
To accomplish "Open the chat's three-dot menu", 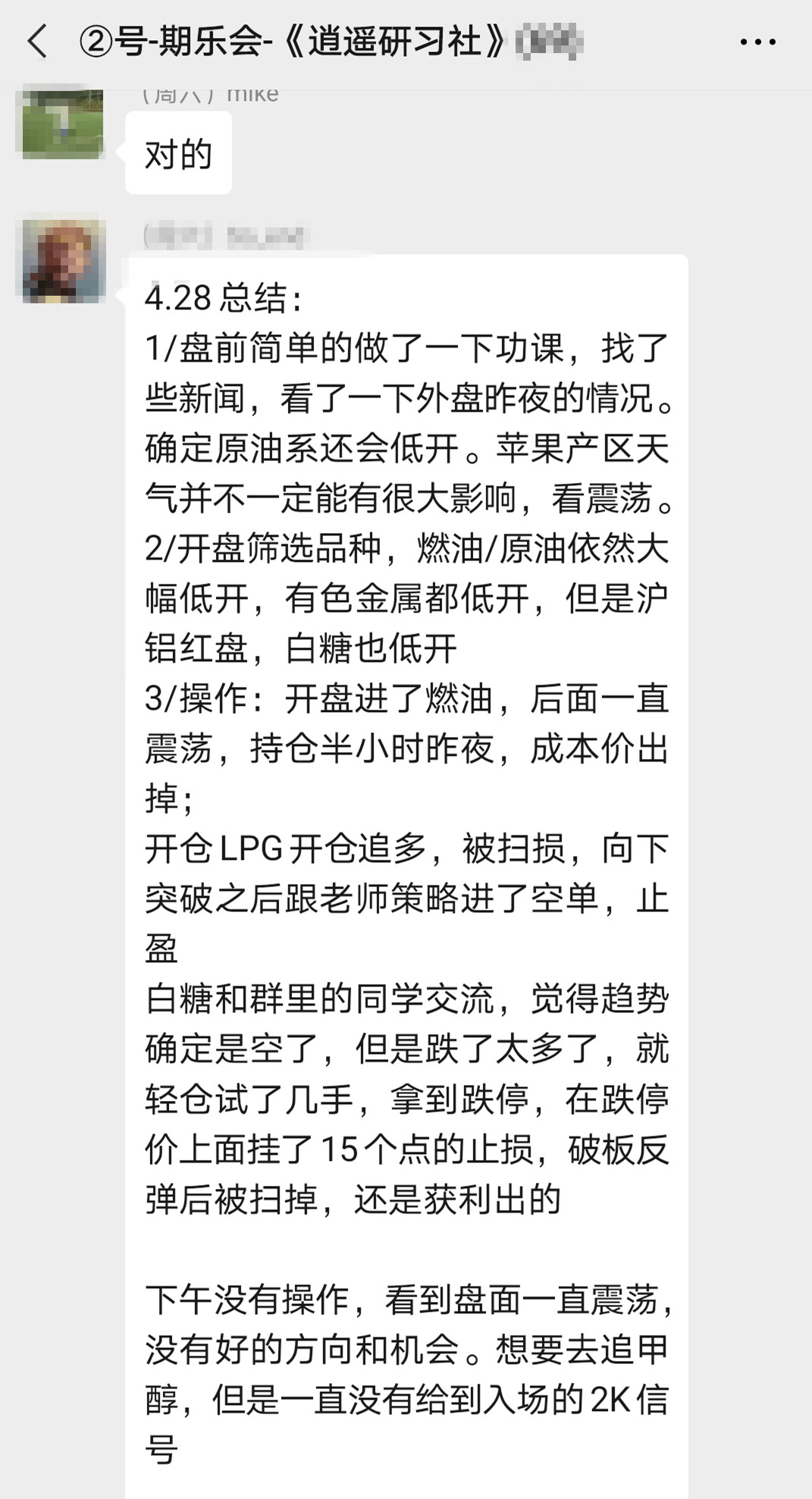I will [757, 42].
